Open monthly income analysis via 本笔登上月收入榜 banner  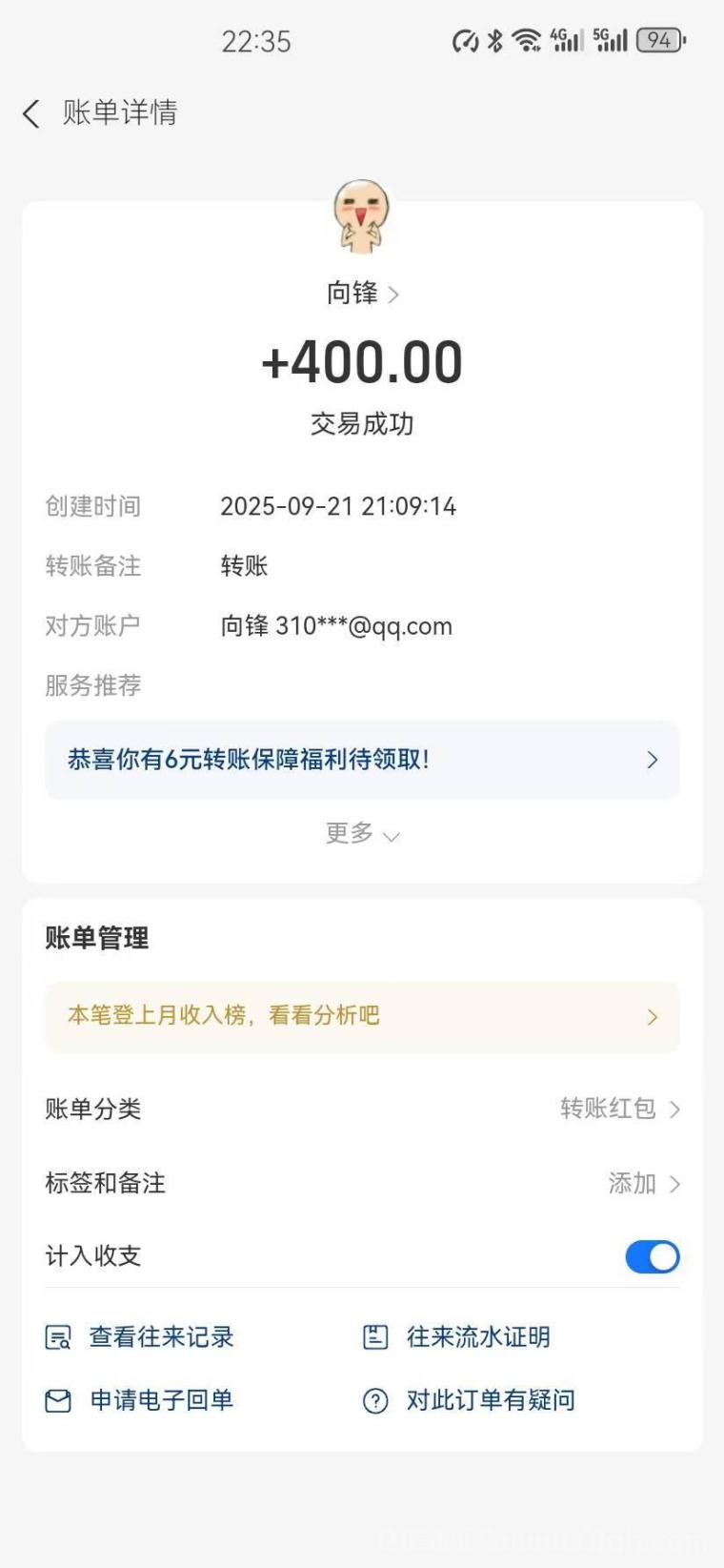coord(362,1015)
